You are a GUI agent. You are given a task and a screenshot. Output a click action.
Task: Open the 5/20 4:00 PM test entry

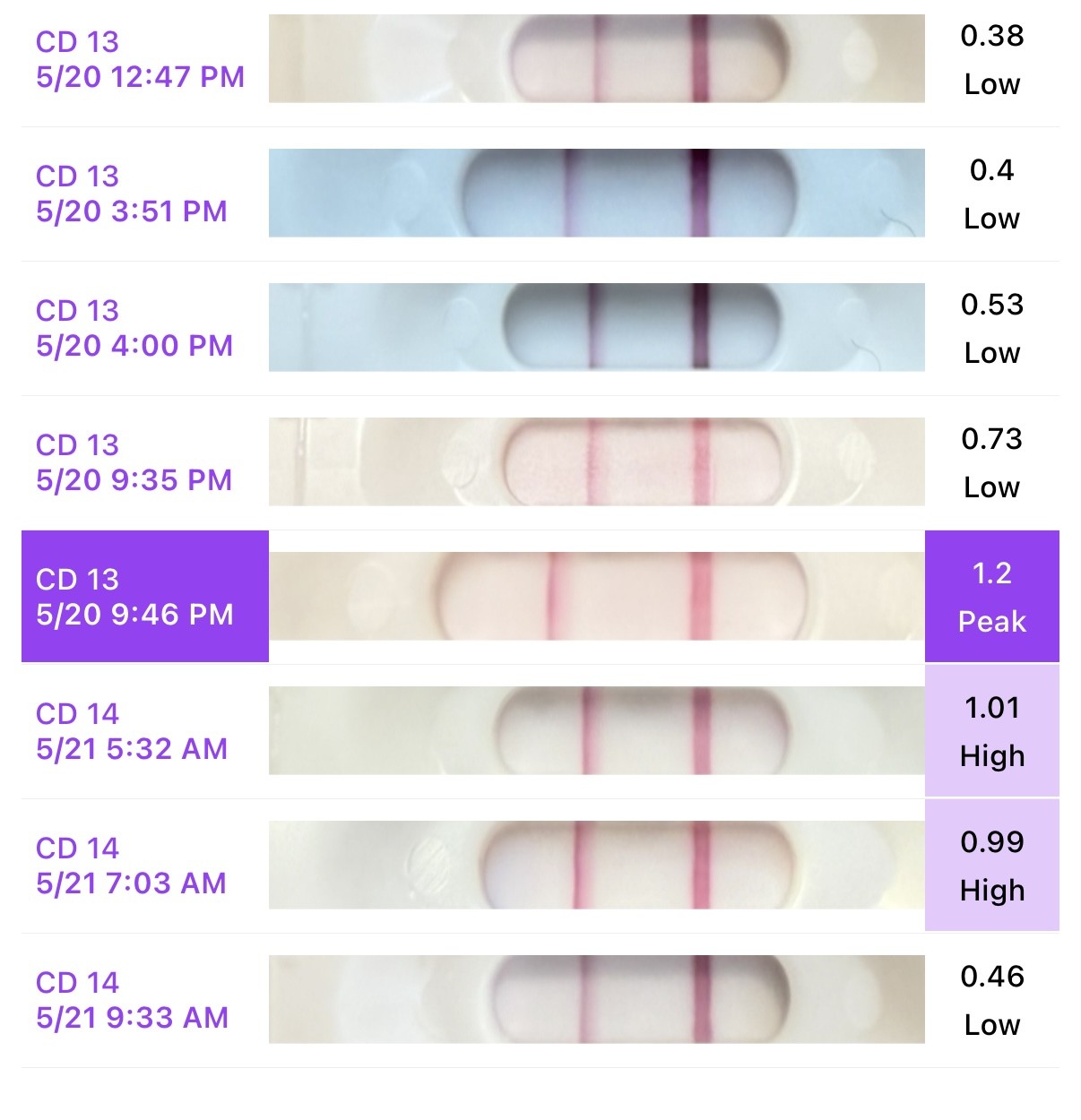(134, 328)
